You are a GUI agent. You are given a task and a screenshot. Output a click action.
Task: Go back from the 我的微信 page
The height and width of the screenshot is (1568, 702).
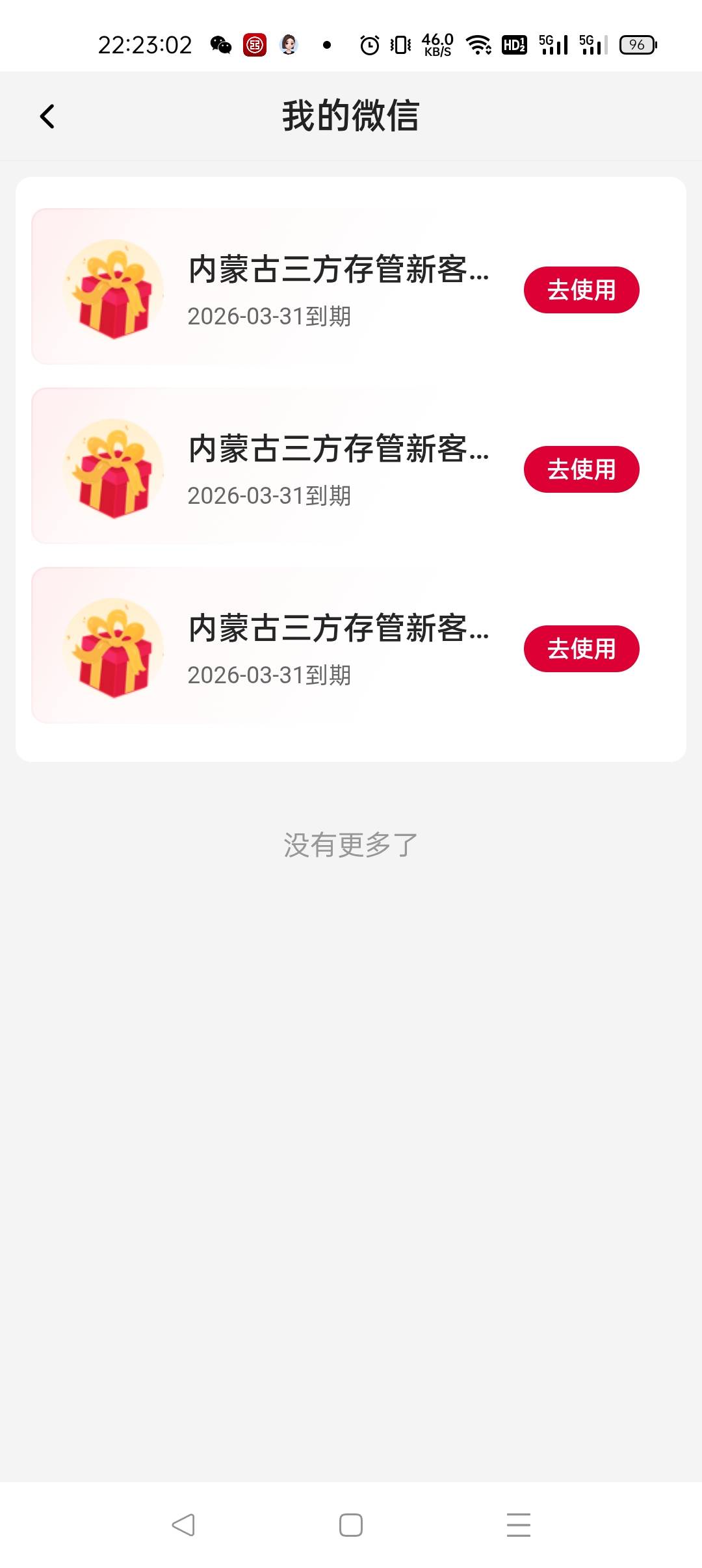click(x=47, y=117)
